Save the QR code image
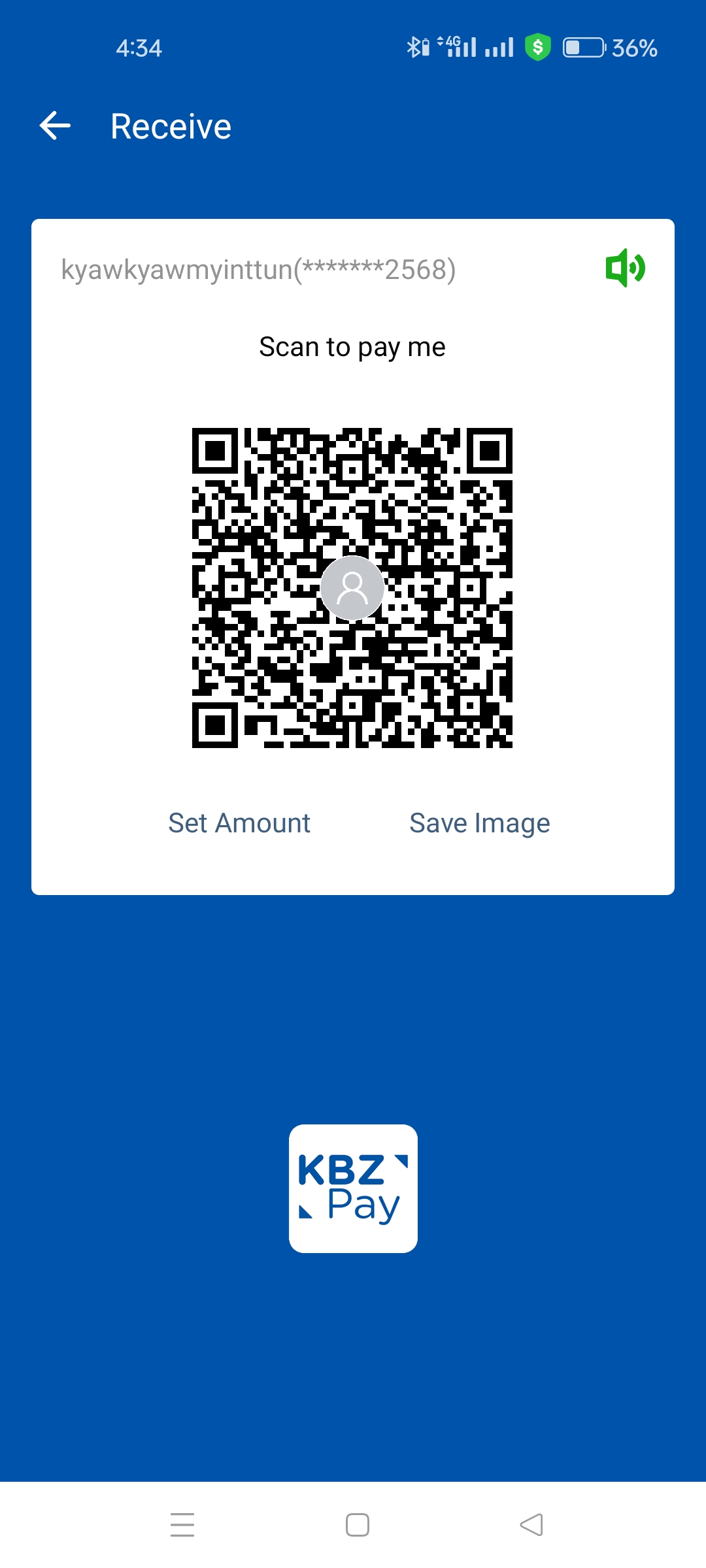 479,823
